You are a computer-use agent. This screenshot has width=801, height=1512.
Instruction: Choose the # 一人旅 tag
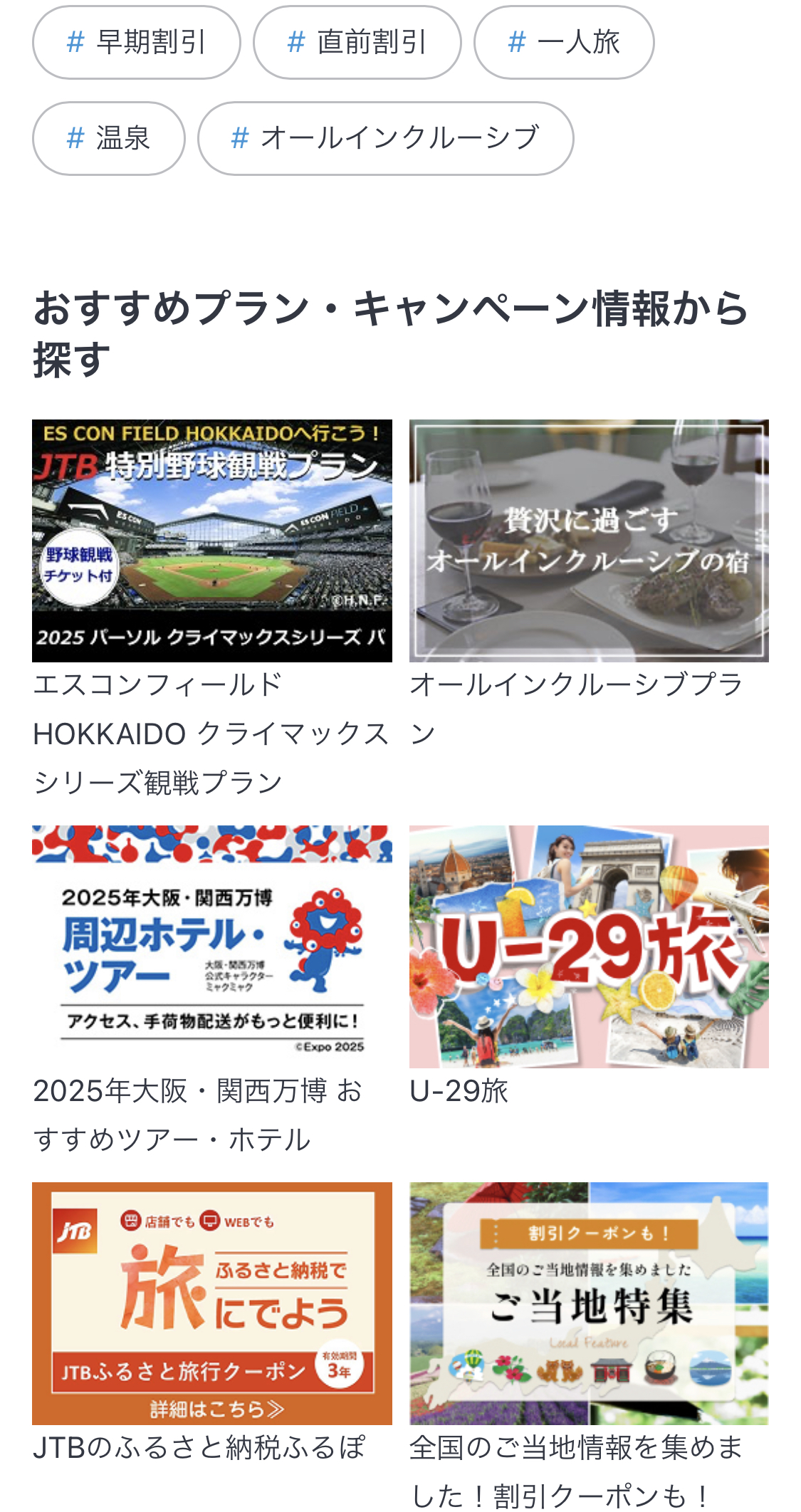pyautogui.click(x=563, y=43)
